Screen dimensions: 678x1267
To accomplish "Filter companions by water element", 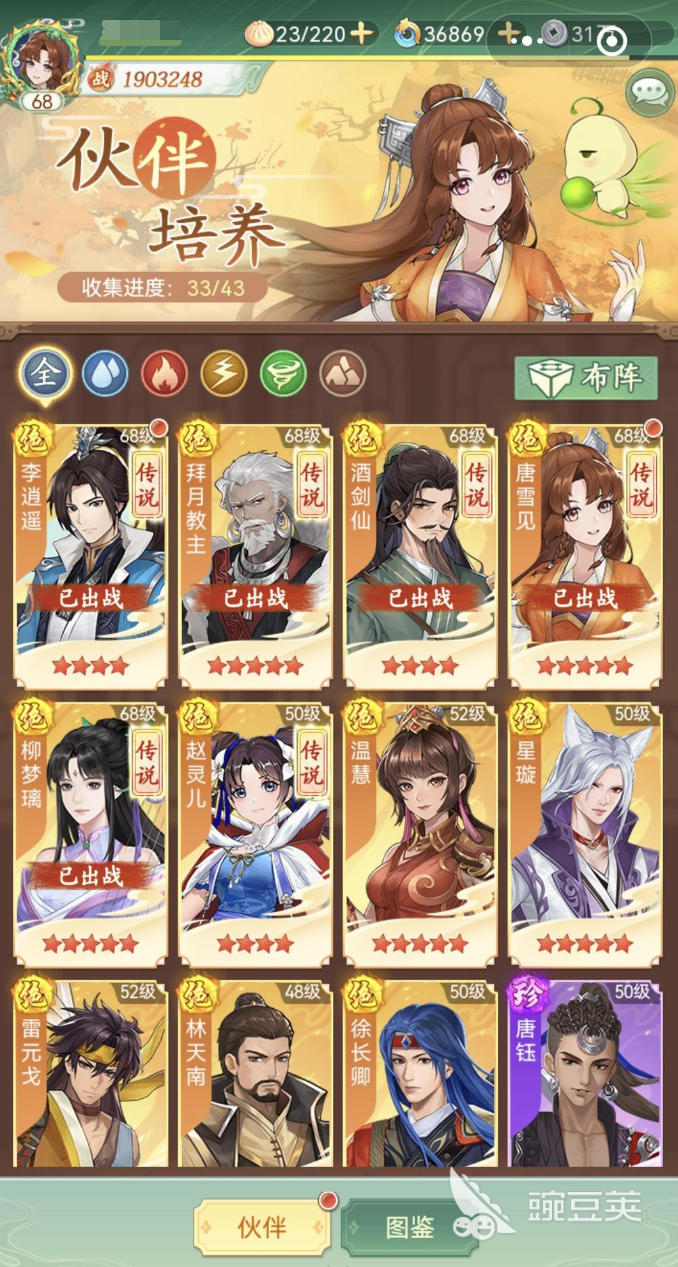I will click(104, 375).
